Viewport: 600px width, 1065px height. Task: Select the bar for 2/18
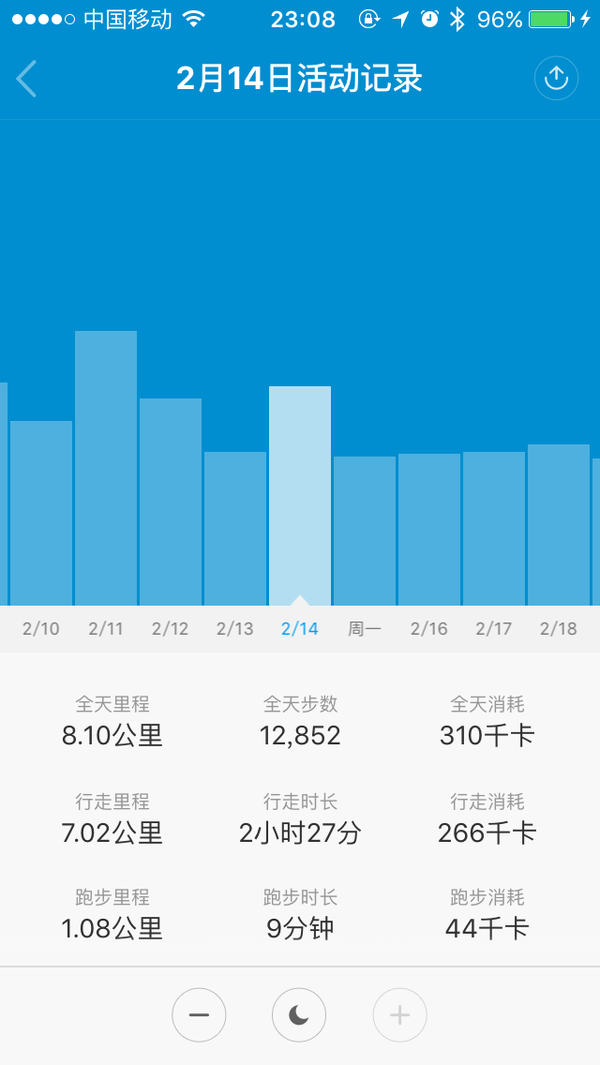click(x=559, y=524)
